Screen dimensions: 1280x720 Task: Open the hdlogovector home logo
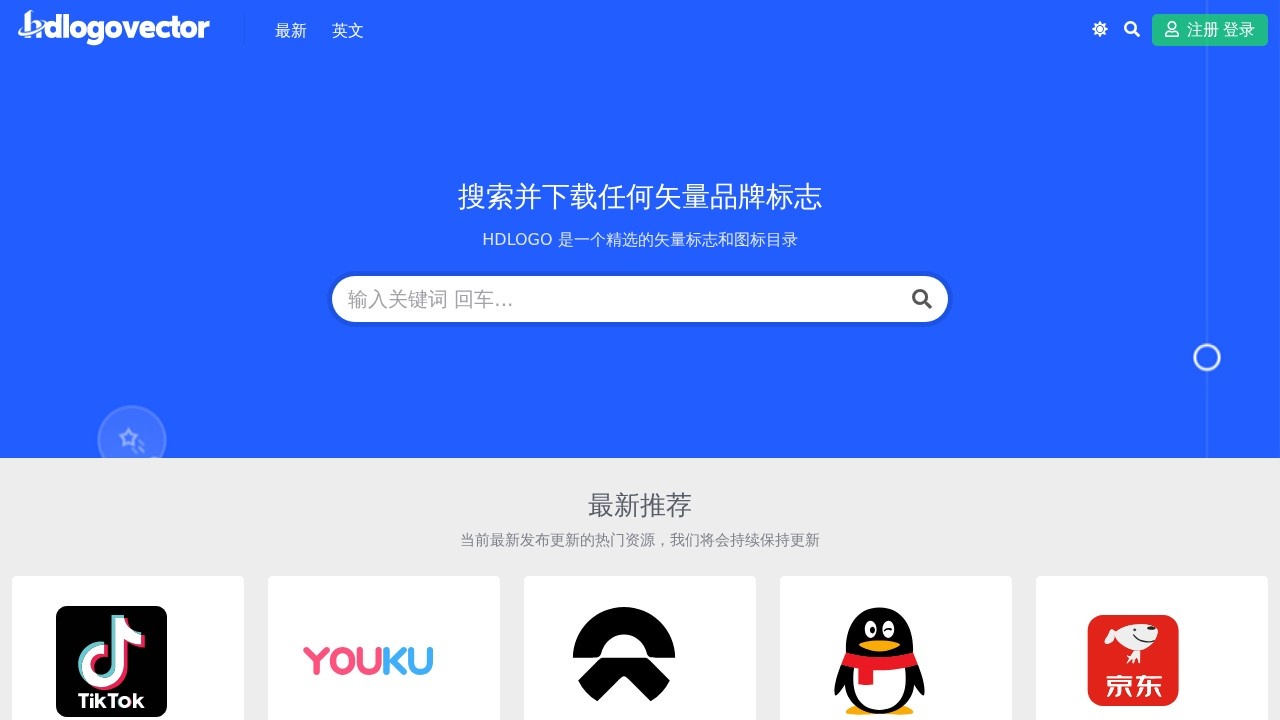pos(114,28)
